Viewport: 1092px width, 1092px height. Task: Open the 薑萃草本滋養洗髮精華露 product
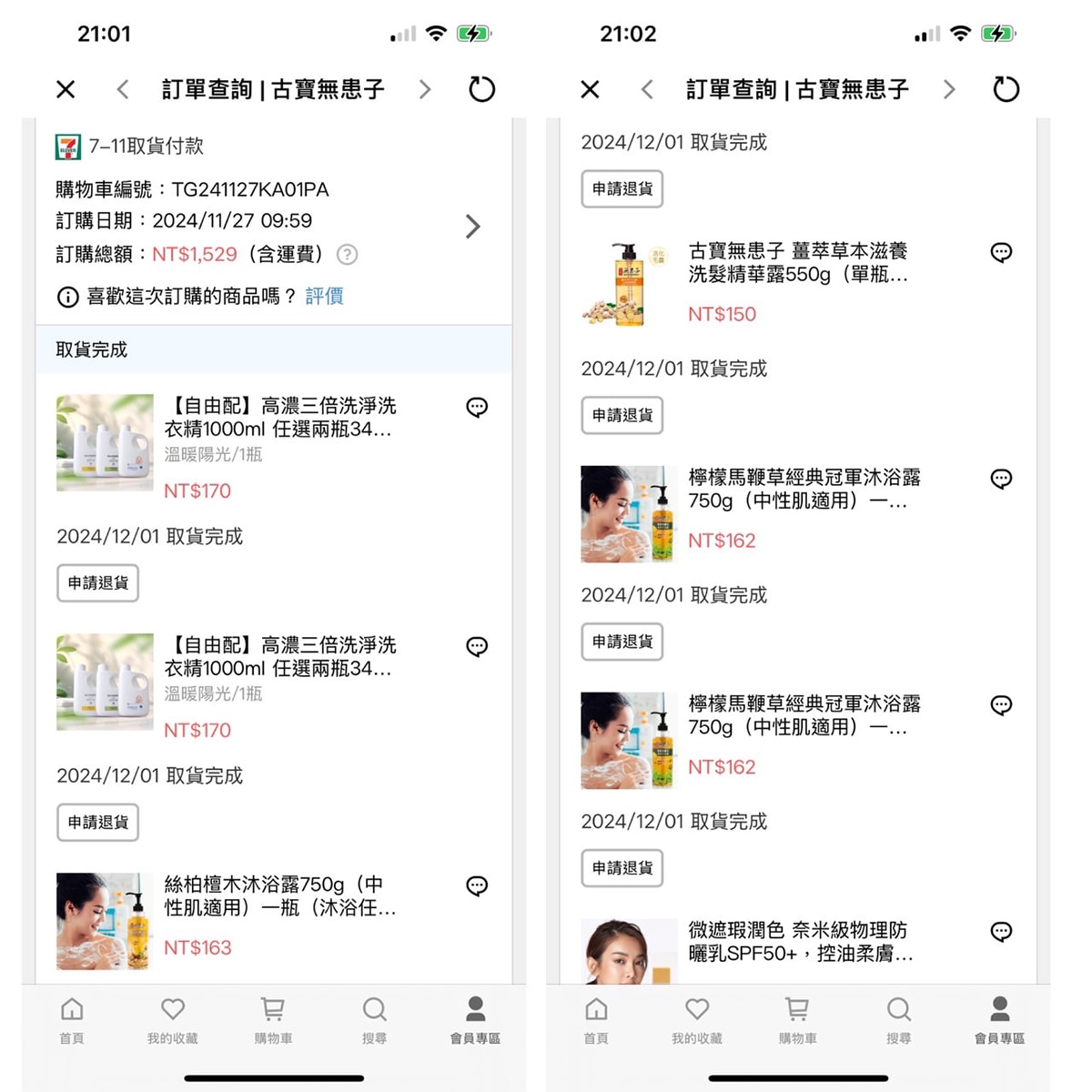797,263
